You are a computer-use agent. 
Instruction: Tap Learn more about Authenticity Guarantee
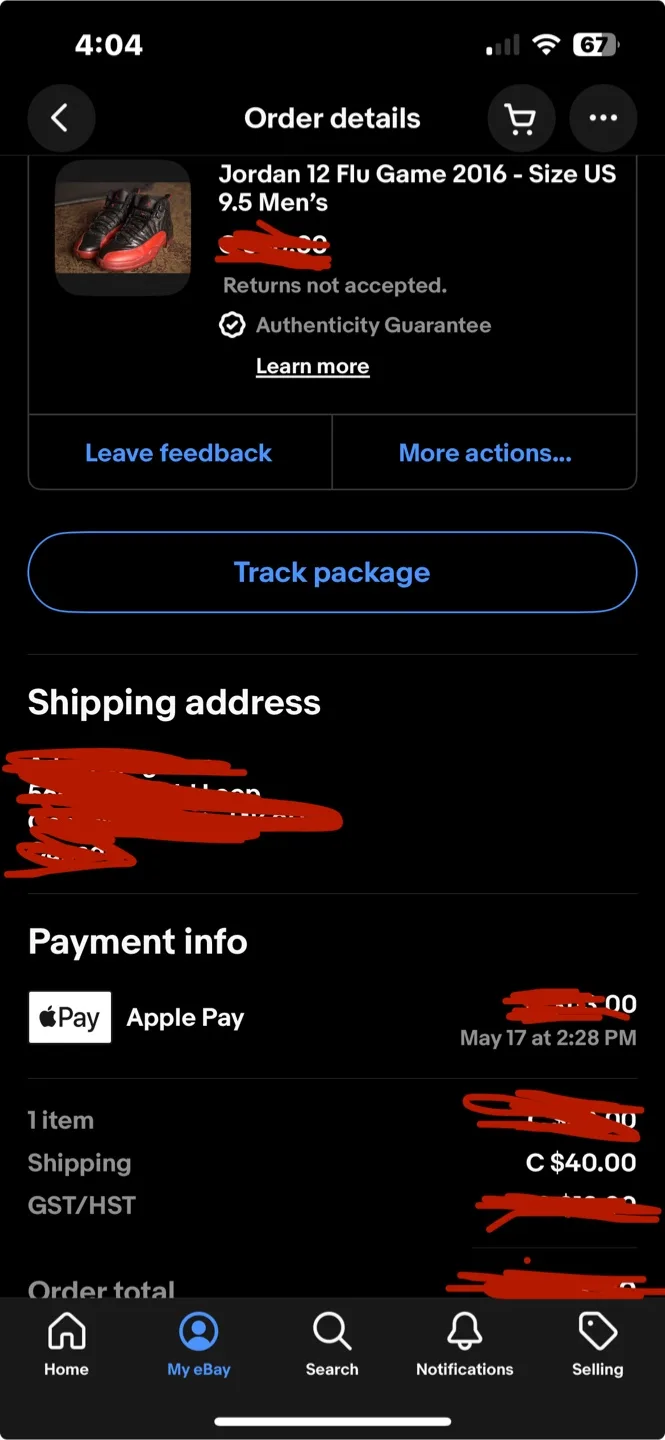[312, 367]
